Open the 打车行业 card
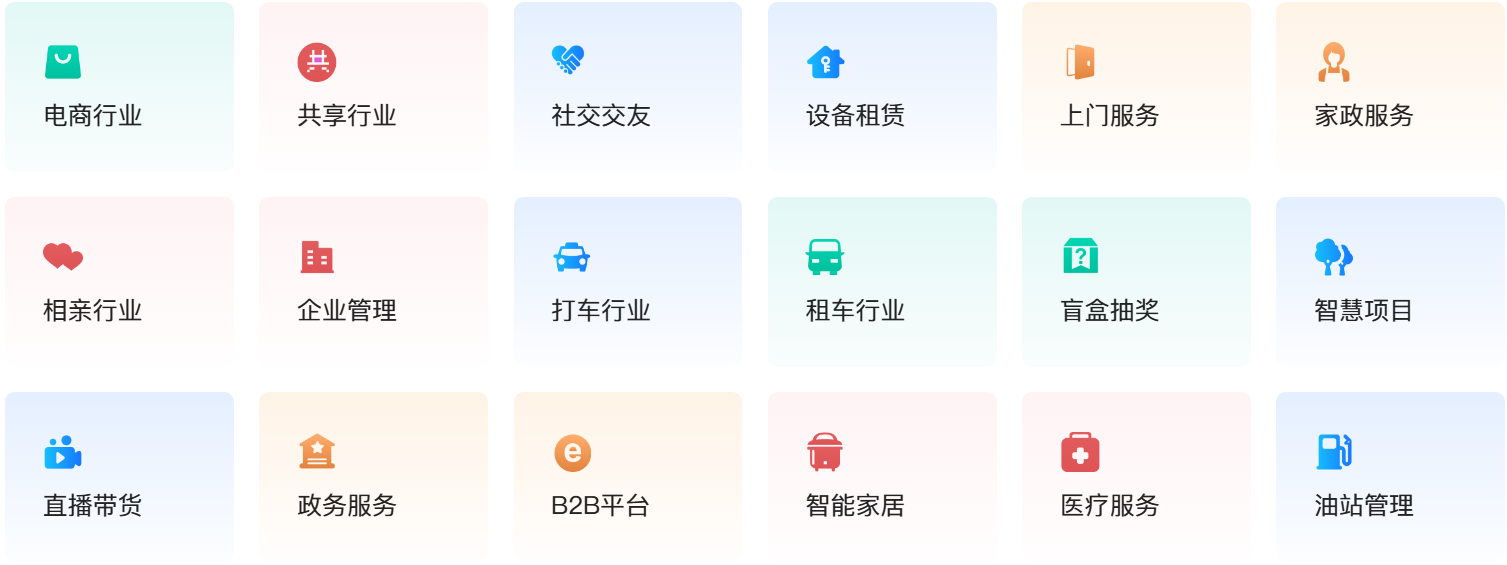Screen dimensions: 1507x565 tap(628, 282)
